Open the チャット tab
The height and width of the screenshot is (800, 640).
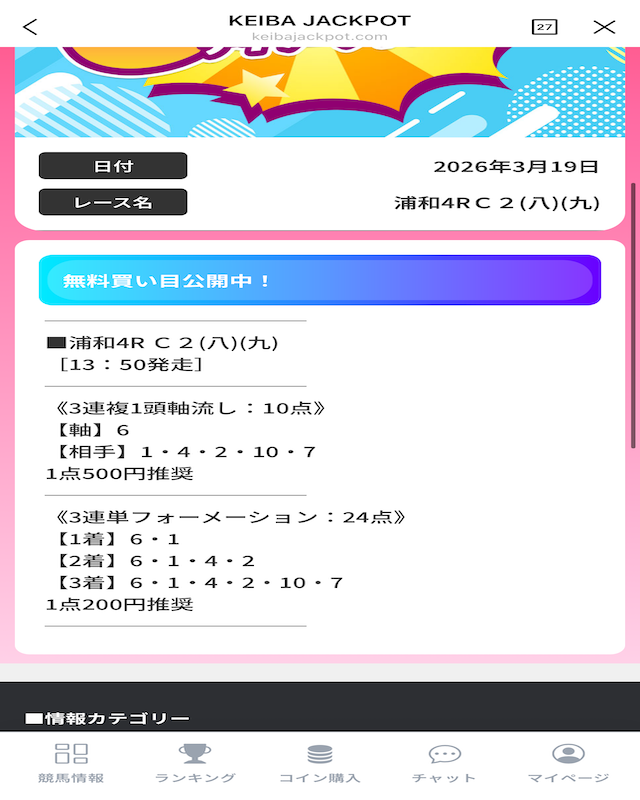pos(444,764)
